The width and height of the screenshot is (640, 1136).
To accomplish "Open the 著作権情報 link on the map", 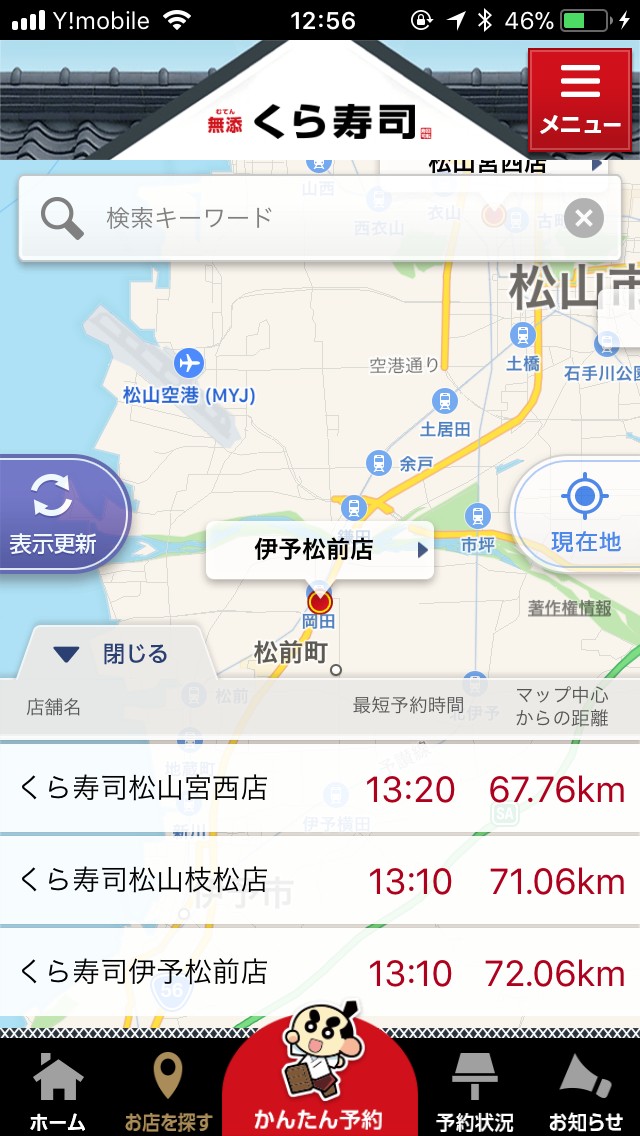I will click(x=569, y=608).
